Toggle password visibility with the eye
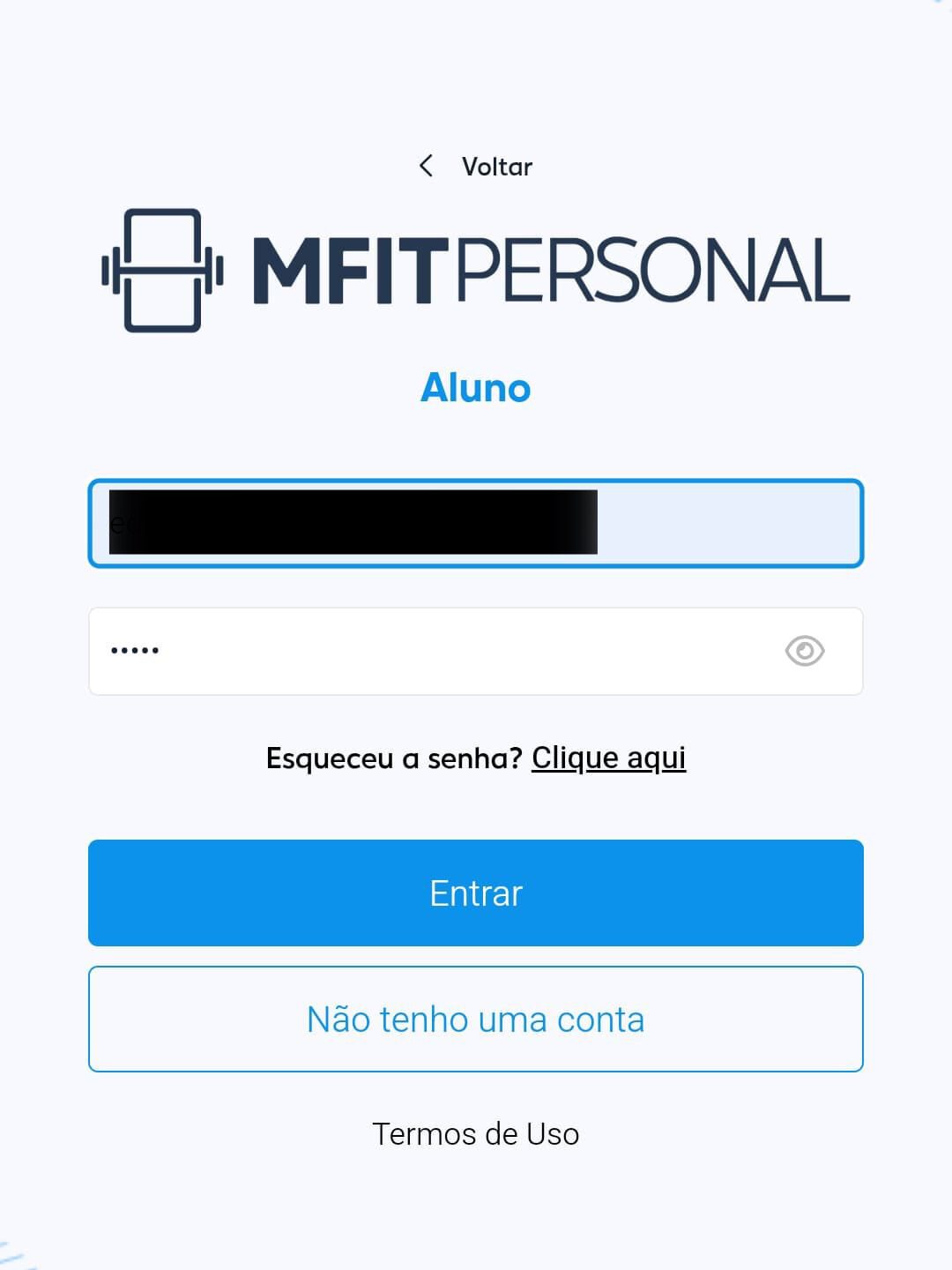Image resolution: width=952 pixels, height=1270 pixels. pos(807,651)
